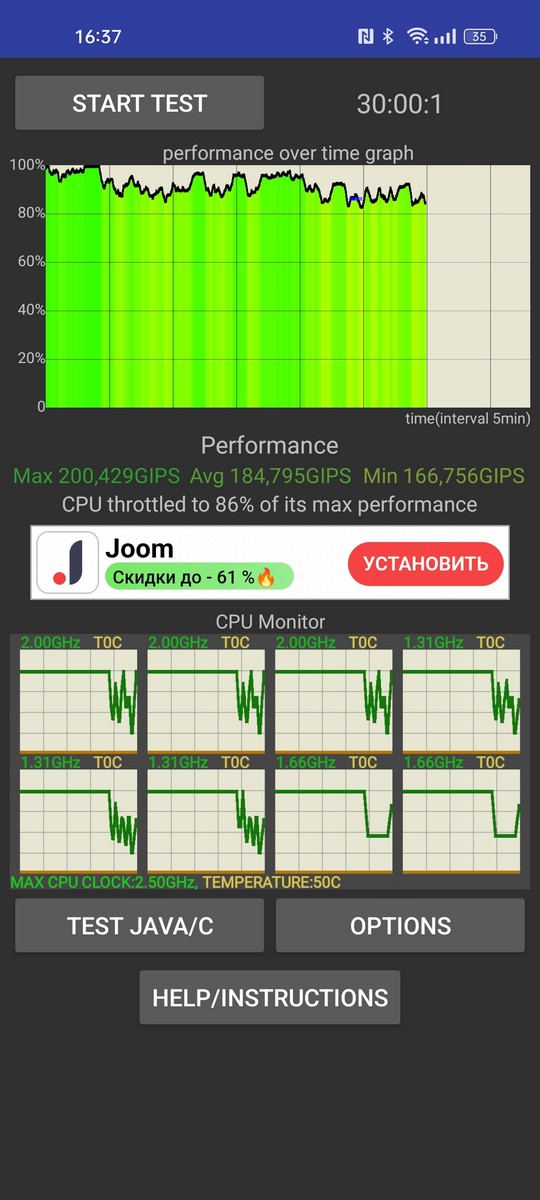This screenshot has width=540, height=1200.
Task: Open the TEST JAVA/C option
Action: [139, 925]
